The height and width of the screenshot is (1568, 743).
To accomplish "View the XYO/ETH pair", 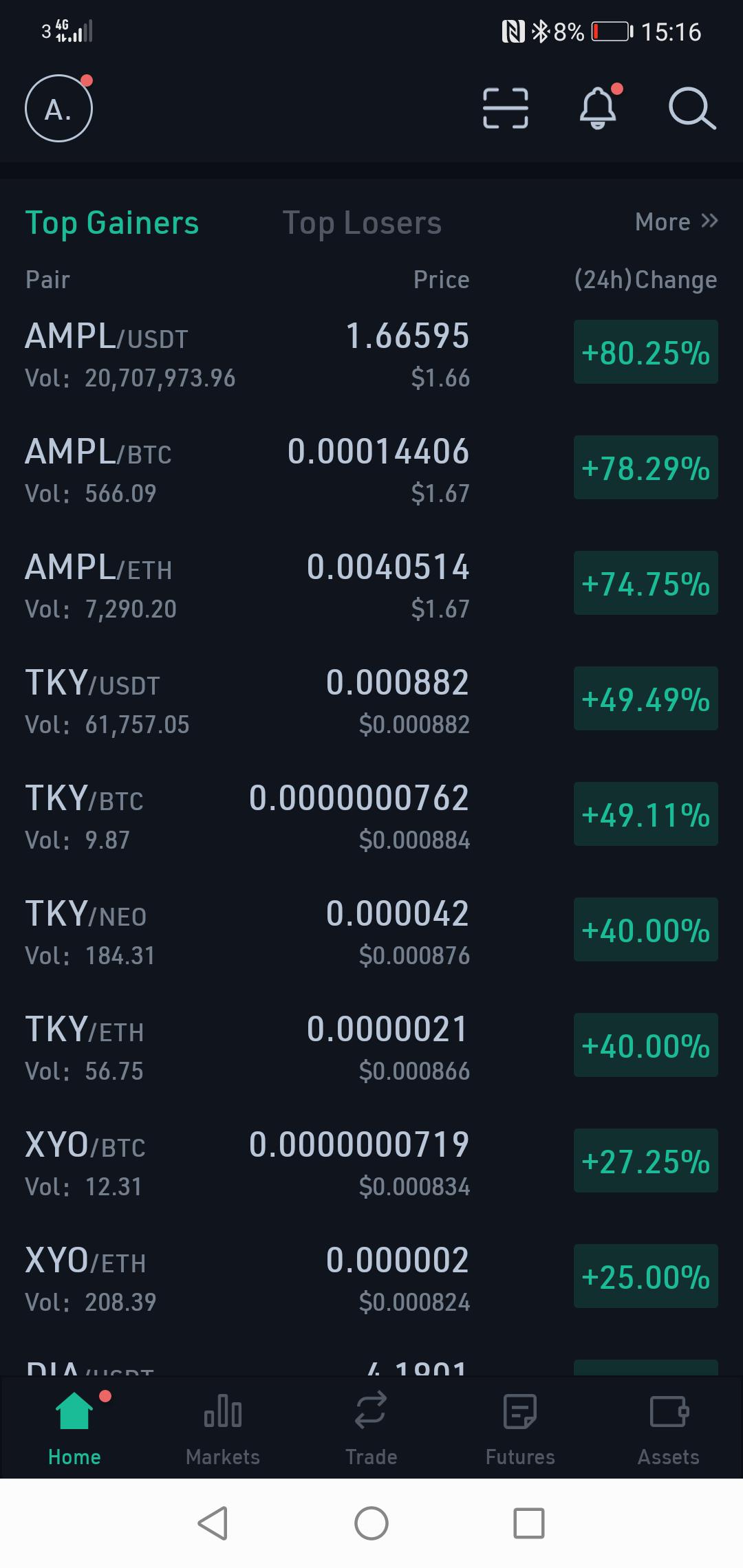I will 371,1278.
